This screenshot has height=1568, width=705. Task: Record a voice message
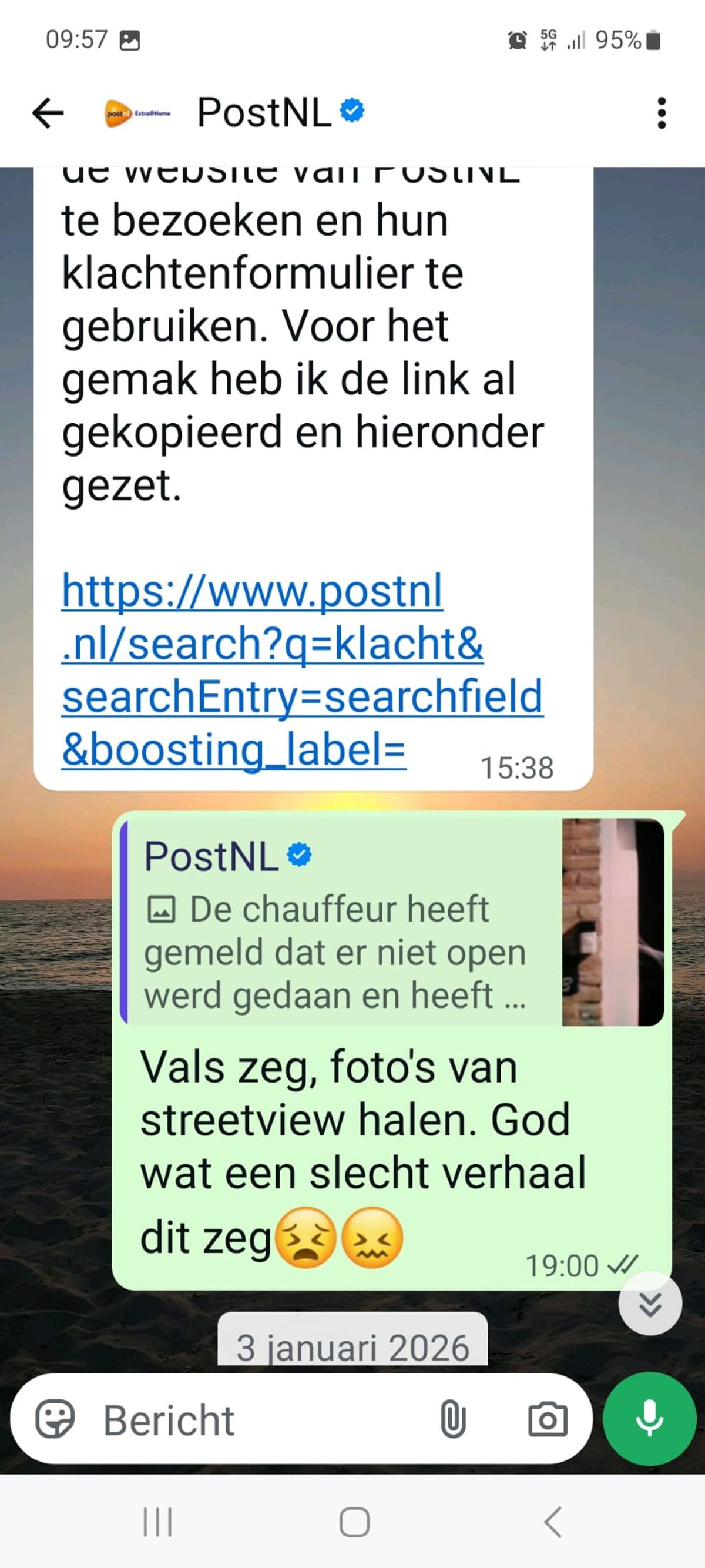pyautogui.click(x=649, y=1418)
